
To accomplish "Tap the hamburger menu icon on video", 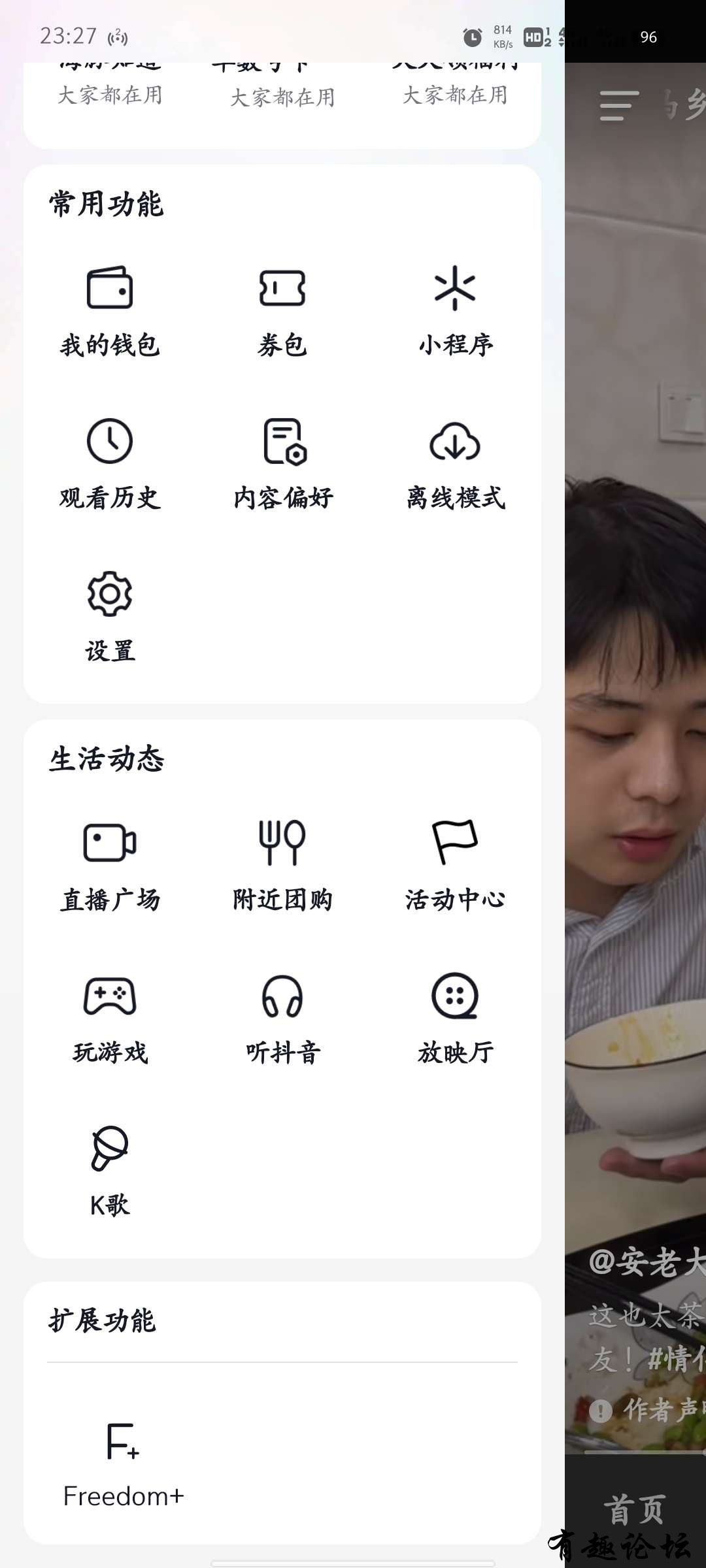I will (x=618, y=106).
